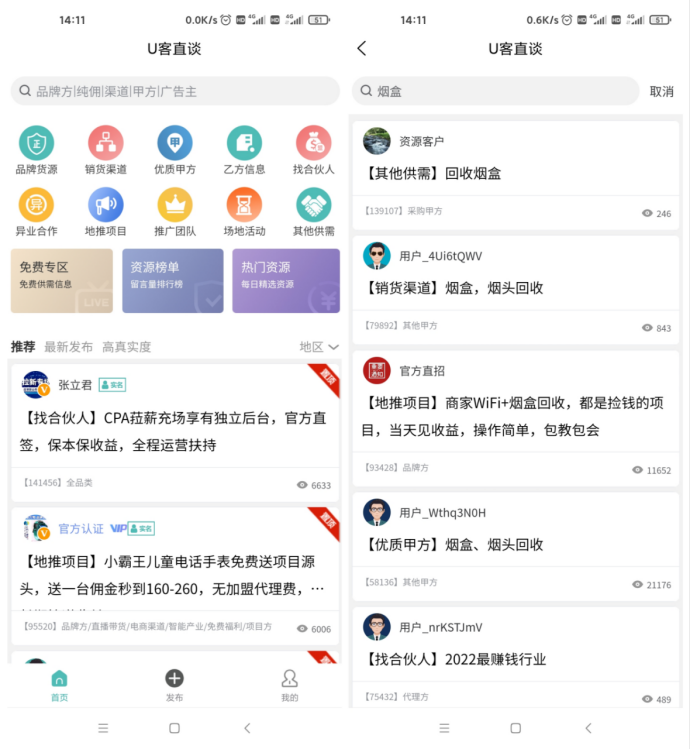Image resolution: width=691 pixels, height=749 pixels.
Task: Open the 资源榜单 ranking card
Action: (173, 281)
